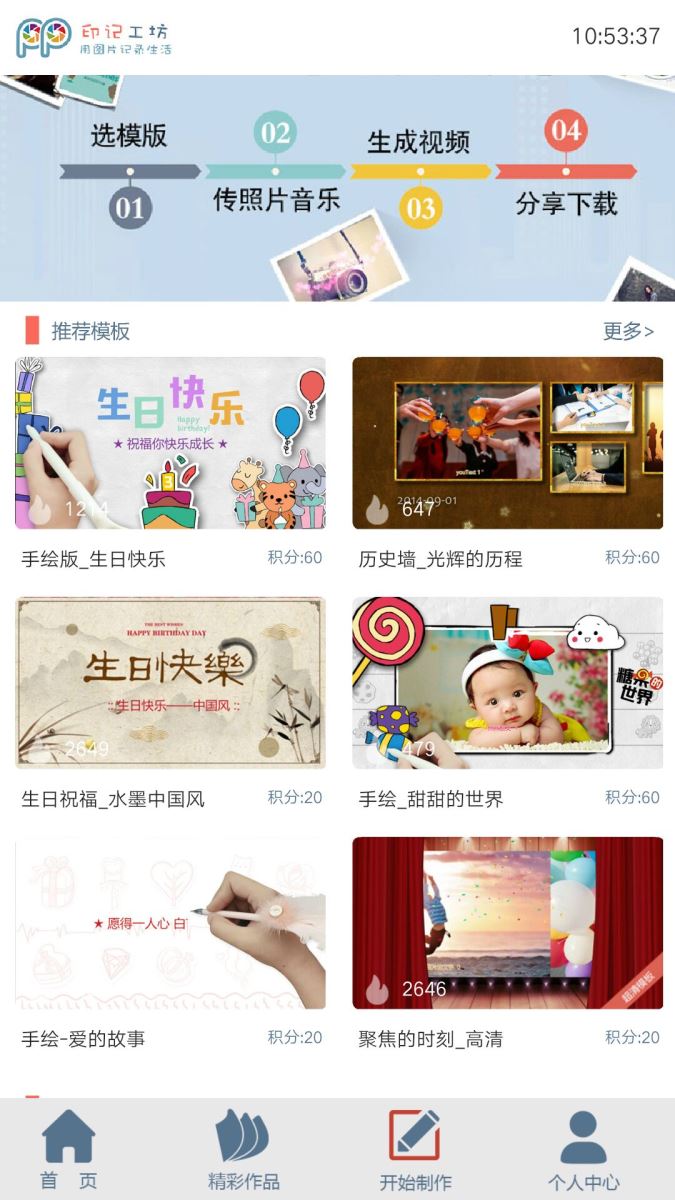
Task: Open the 手绘-爱的故事 template
Action: 170,923
